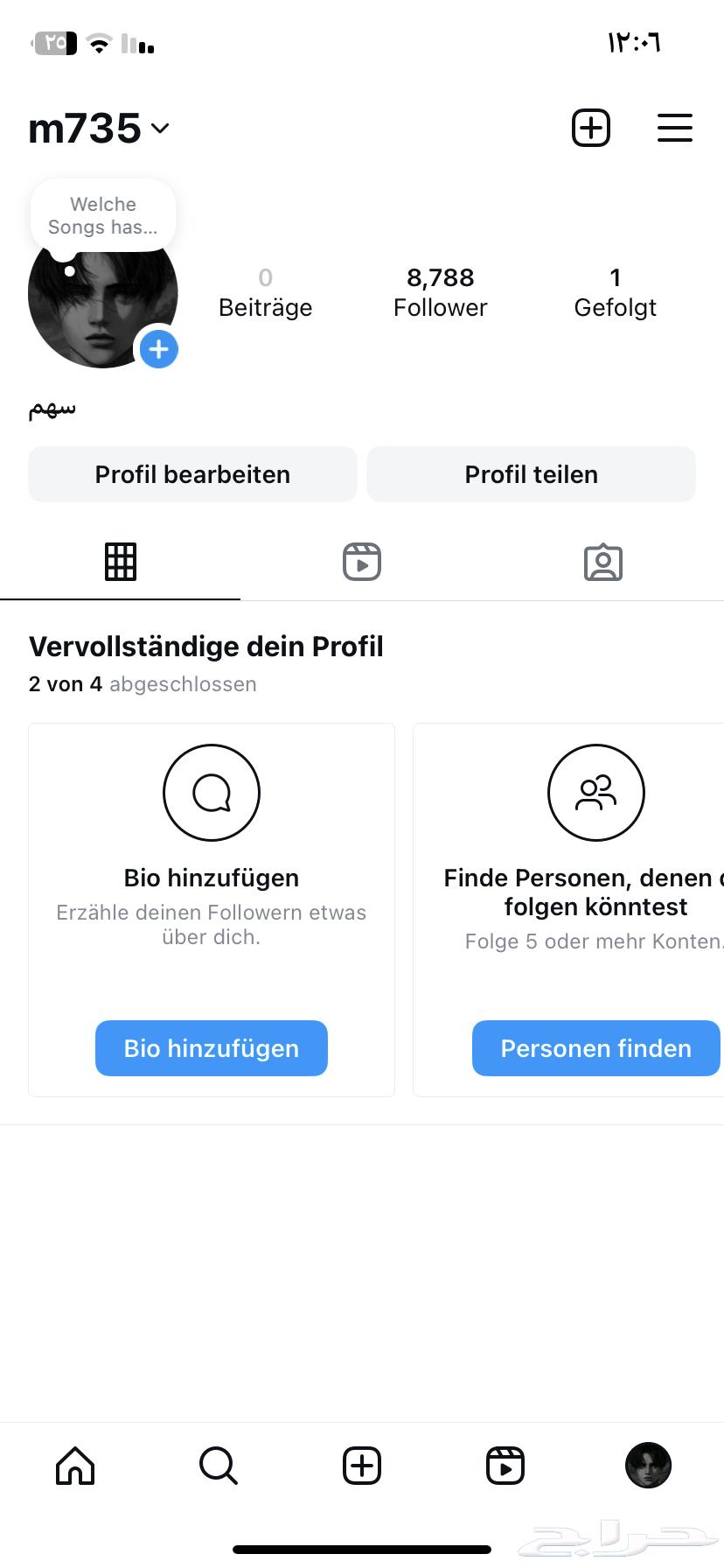Open the tagged photos tab icon
Viewport: 724px width, 1568px height.
[x=602, y=563]
